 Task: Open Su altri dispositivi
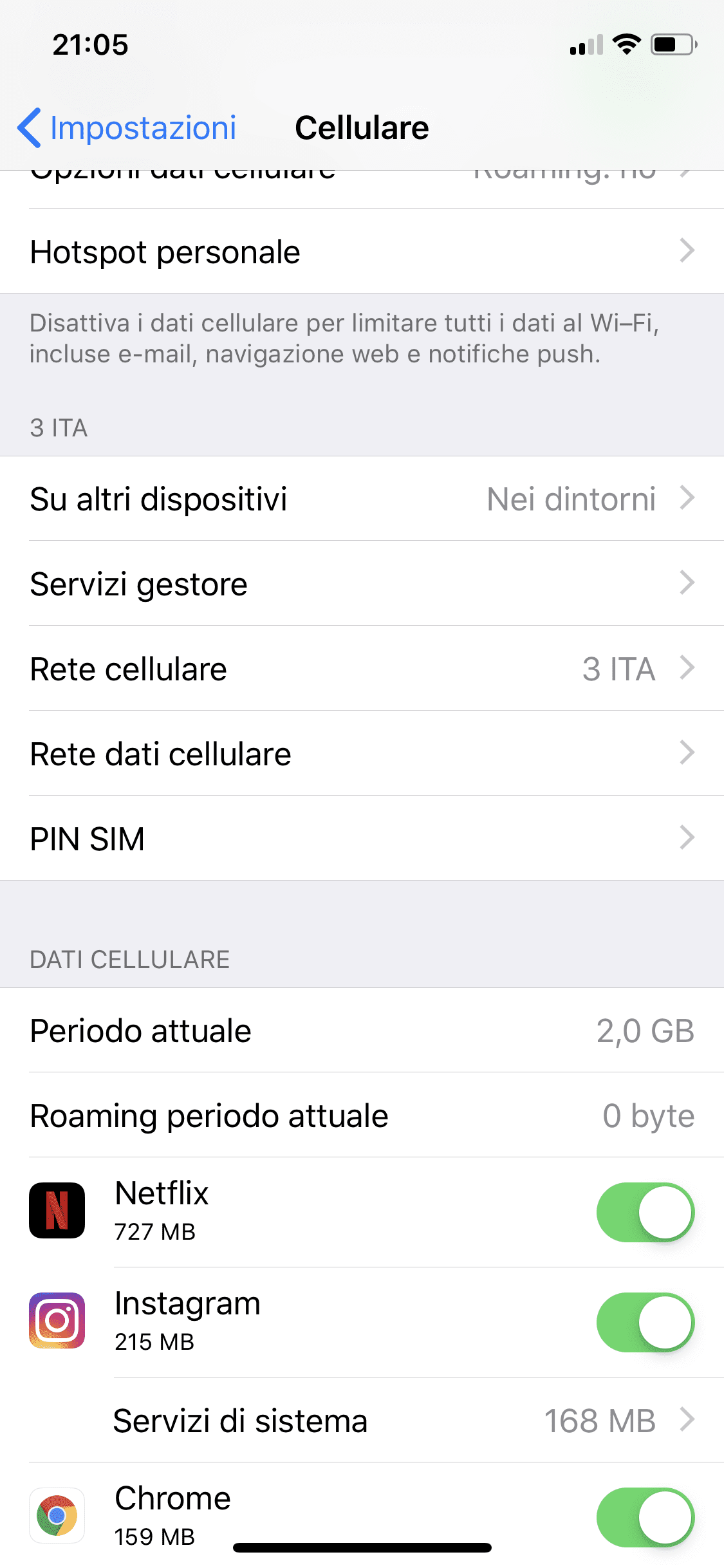362,498
